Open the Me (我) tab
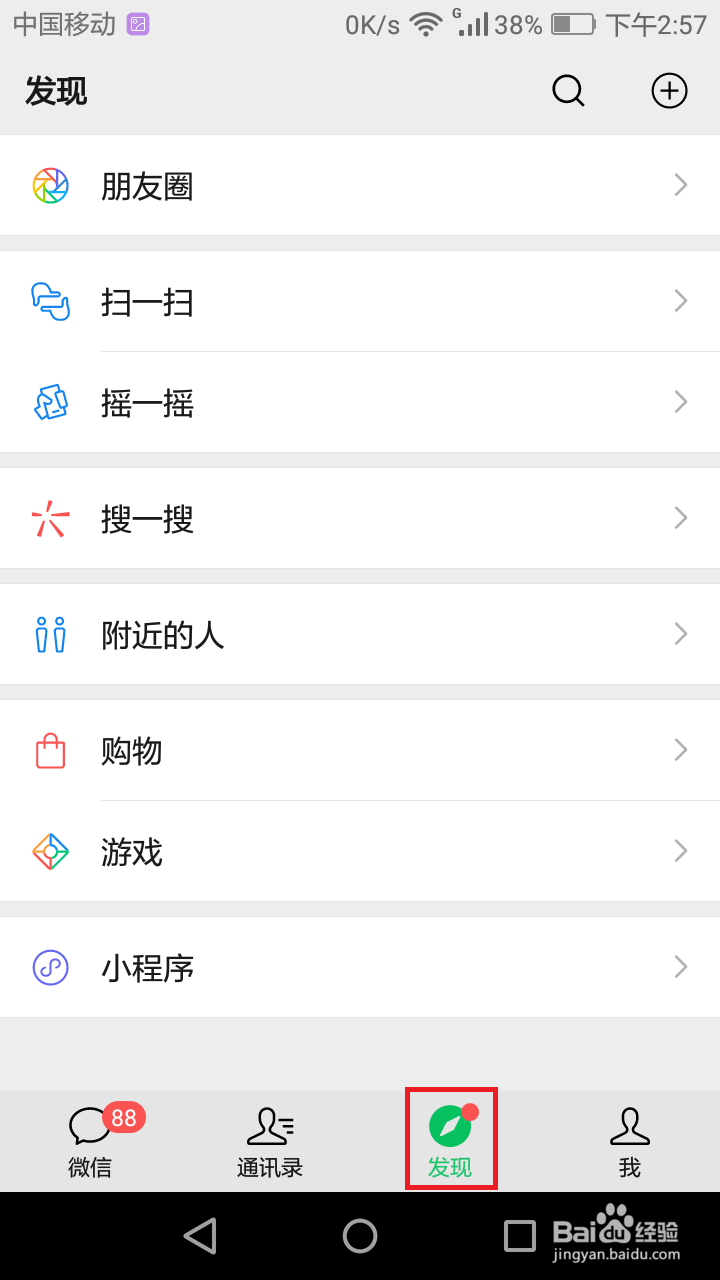720x1280 pixels. (x=630, y=1140)
